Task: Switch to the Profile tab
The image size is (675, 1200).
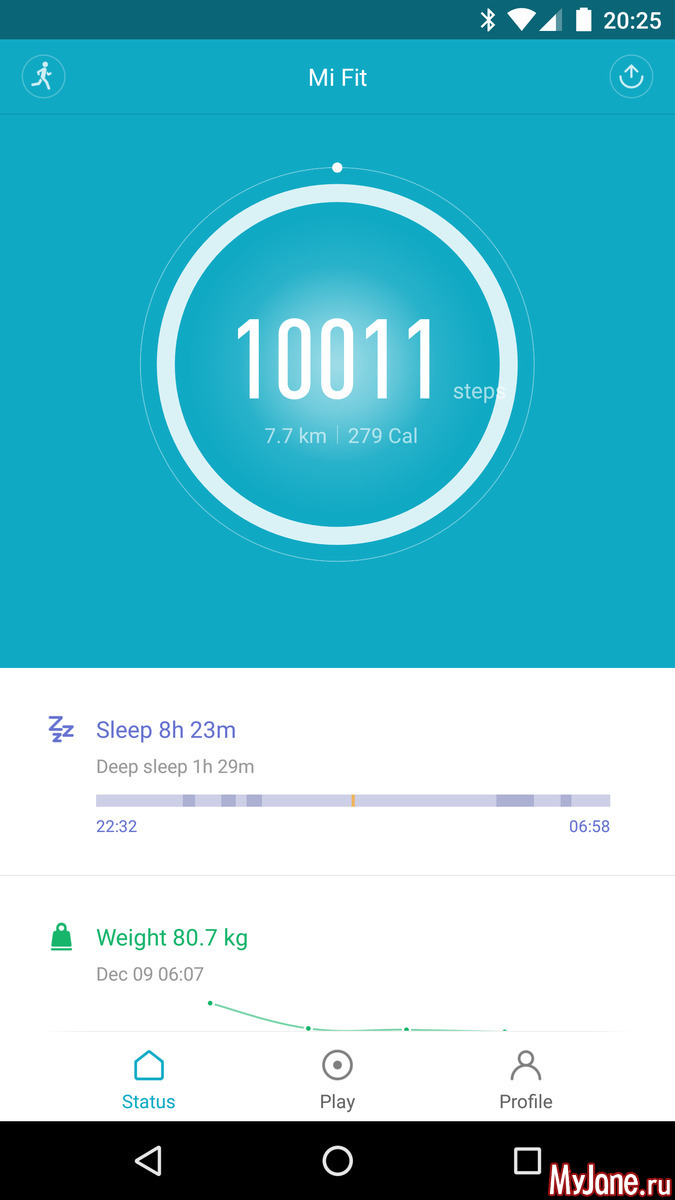Action: (525, 1080)
